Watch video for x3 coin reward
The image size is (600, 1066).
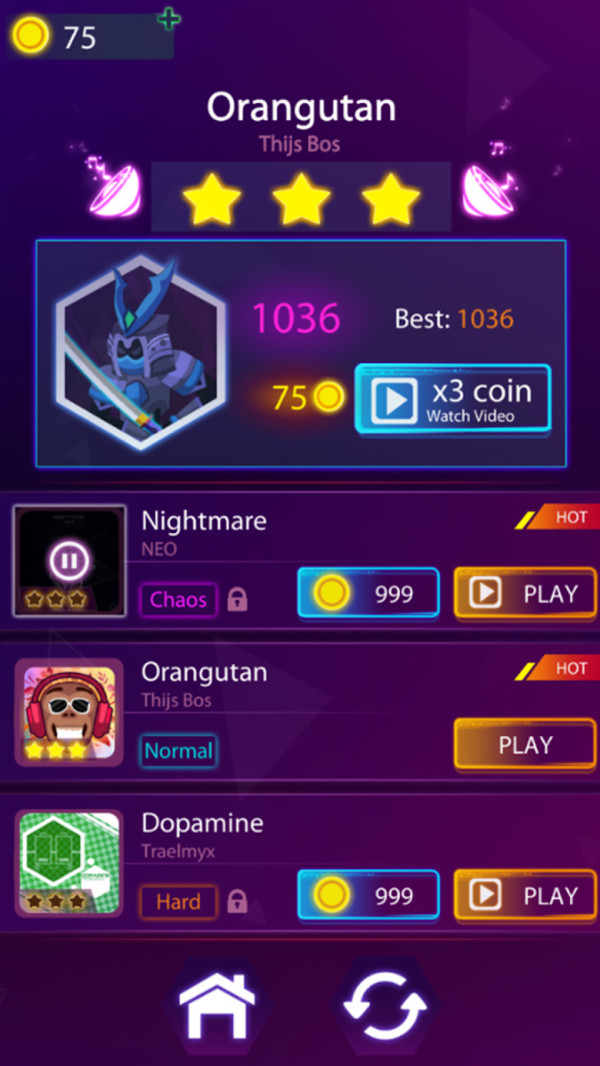pyautogui.click(x=453, y=398)
